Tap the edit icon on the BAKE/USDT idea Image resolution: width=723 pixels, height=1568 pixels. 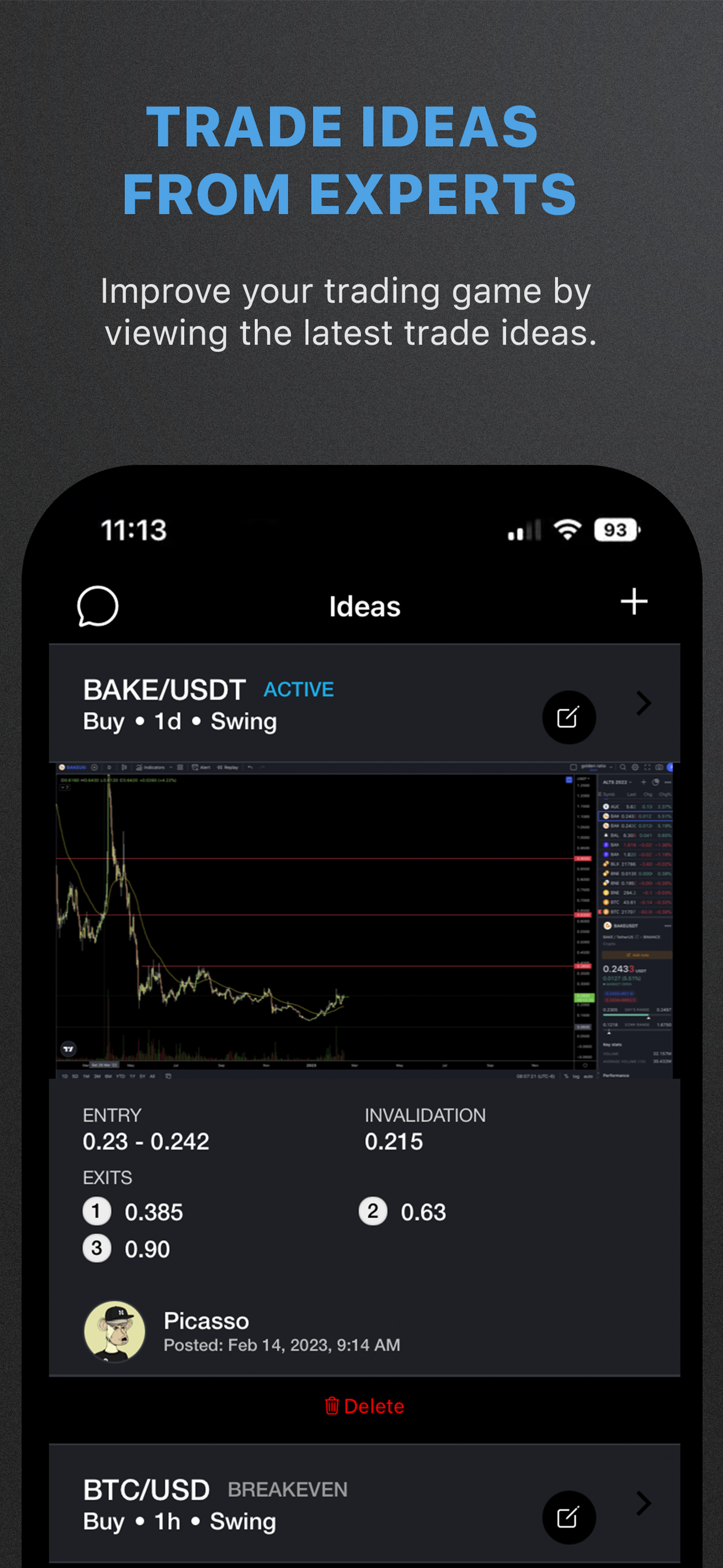click(x=569, y=717)
